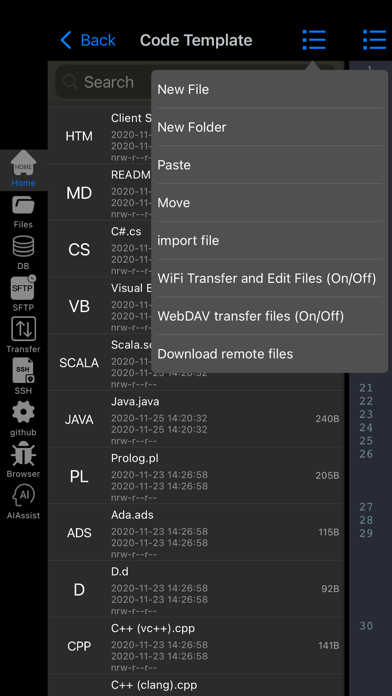This screenshot has width=392, height=696.
Task: Open the DB section
Action: pyautogui.click(x=23, y=253)
